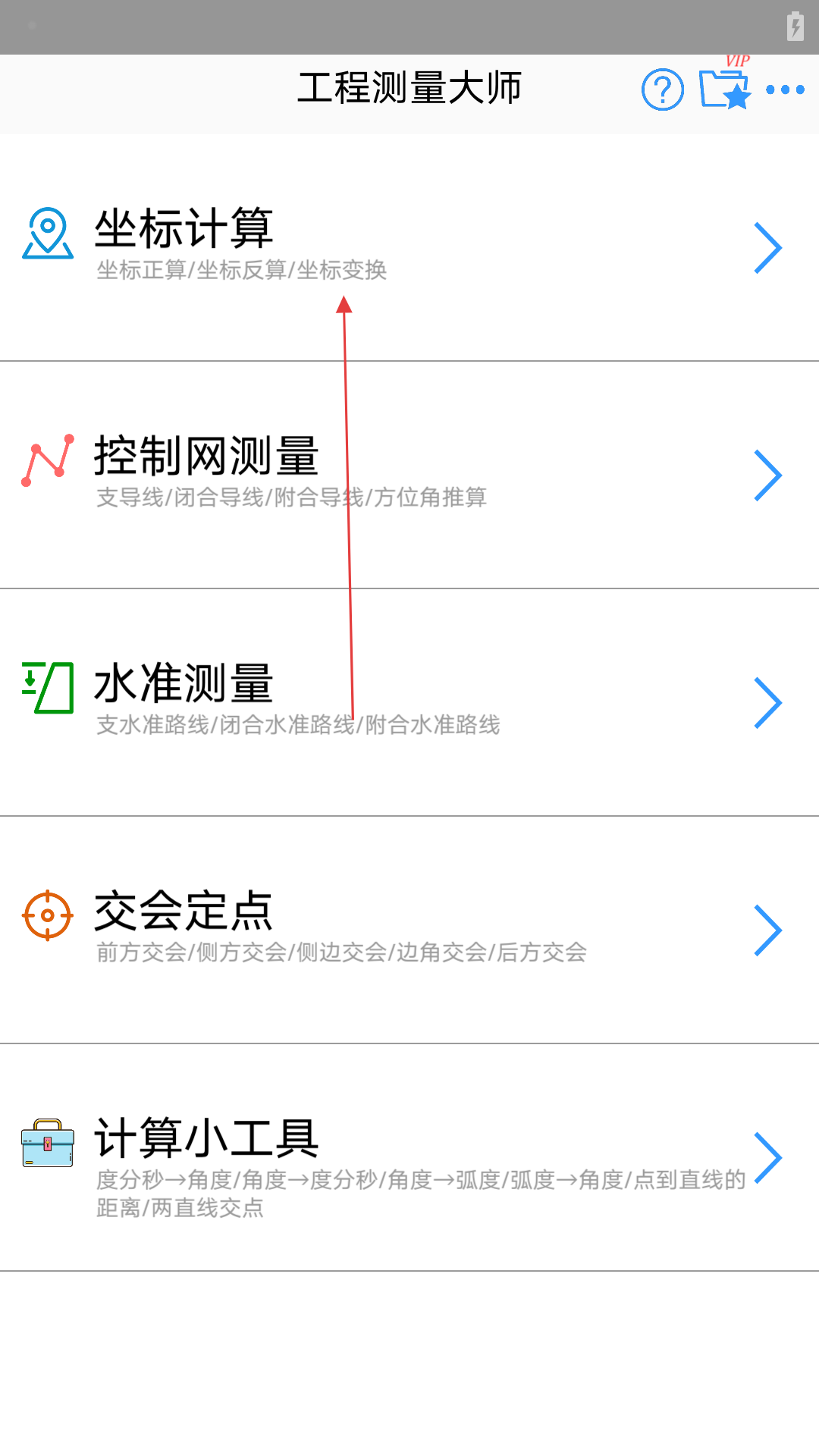
Task: Open 交会定点 intersection positioning
Action: (409, 930)
